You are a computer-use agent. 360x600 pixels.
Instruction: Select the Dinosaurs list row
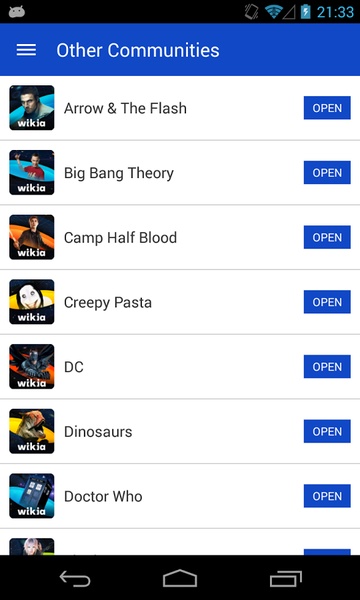pyautogui.click(x=180, y=431)
